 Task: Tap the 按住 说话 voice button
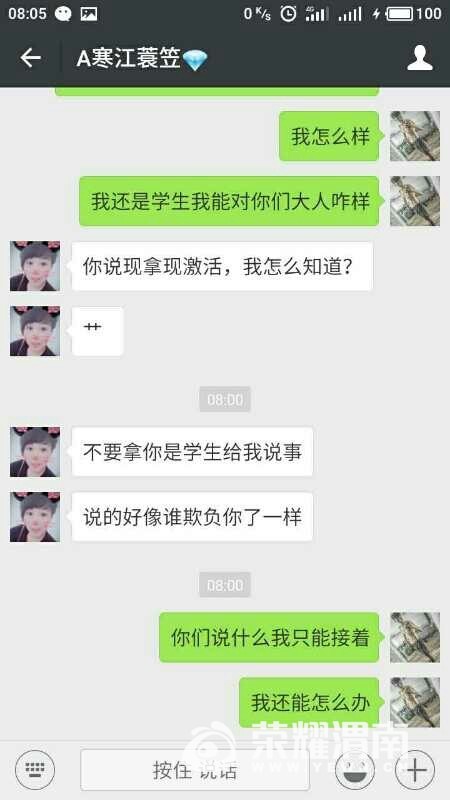tap(195, 770)
